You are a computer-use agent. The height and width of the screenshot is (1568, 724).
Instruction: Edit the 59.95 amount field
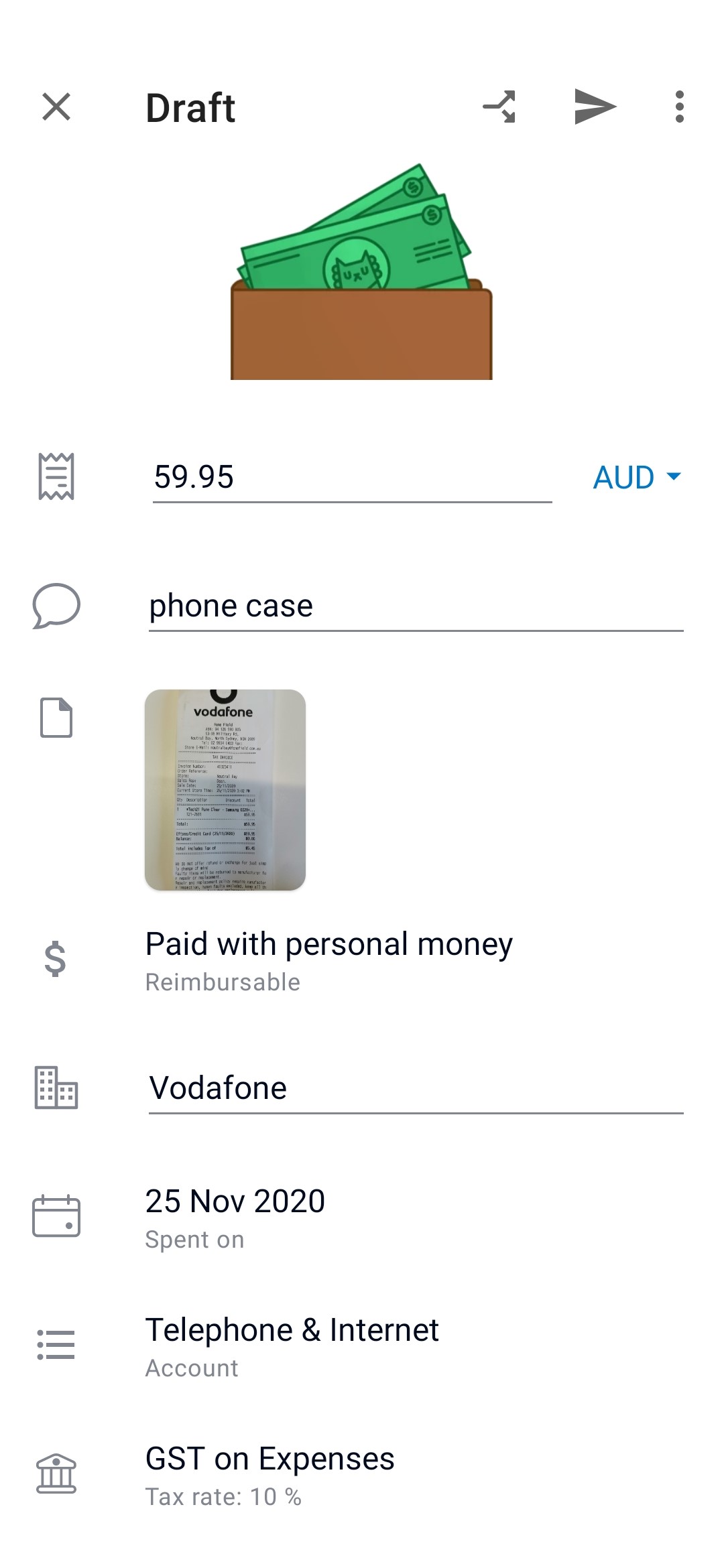[351, 478]
